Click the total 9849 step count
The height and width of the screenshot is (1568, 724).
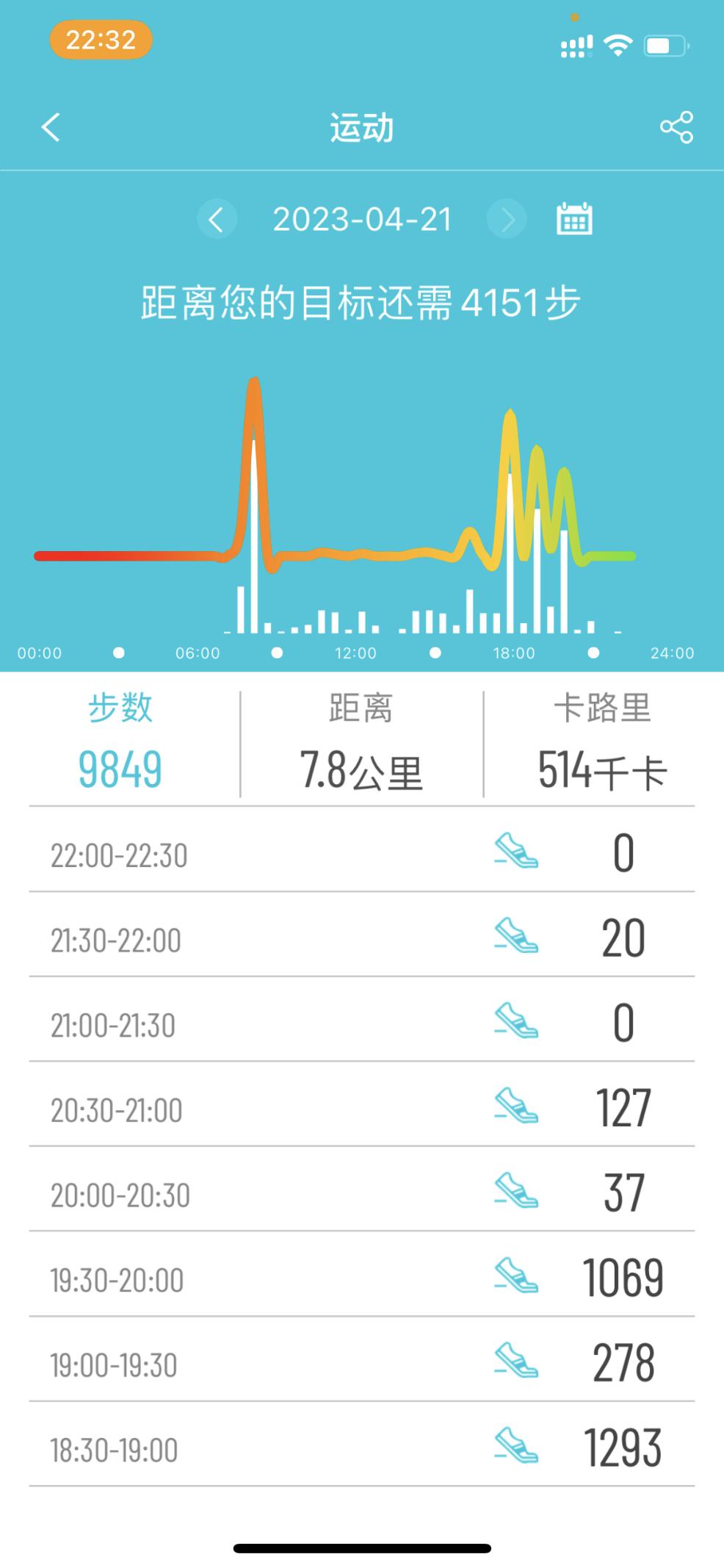click(x=120, y=768)
